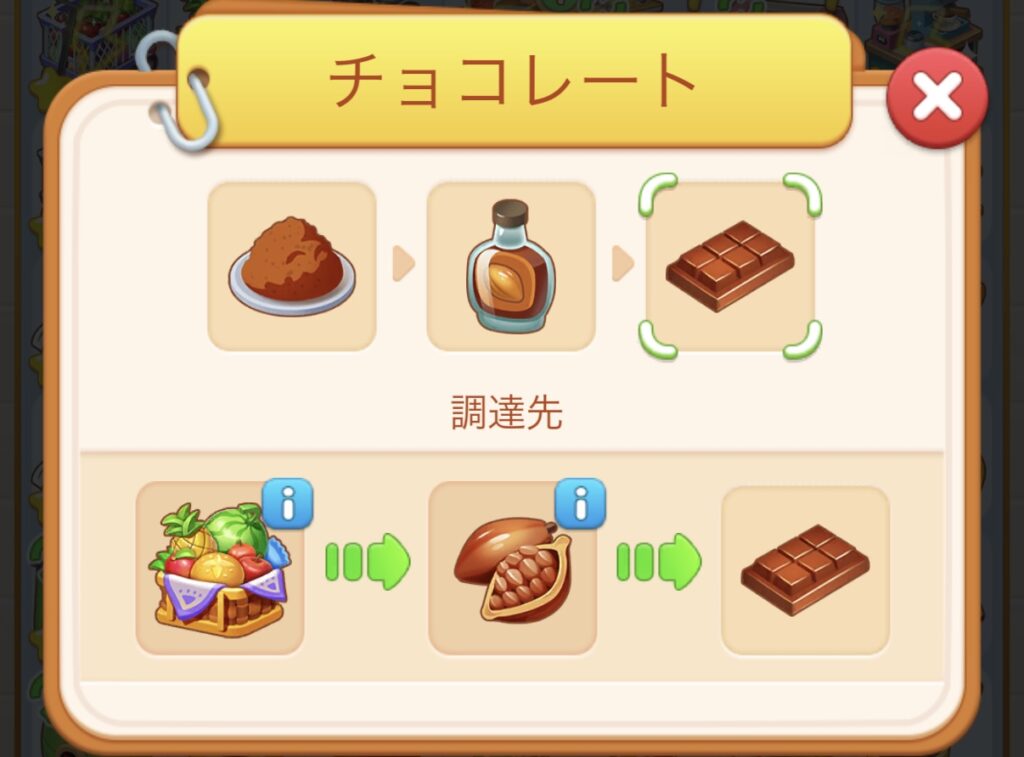Open info for the fruit basket source

(288, 502)
